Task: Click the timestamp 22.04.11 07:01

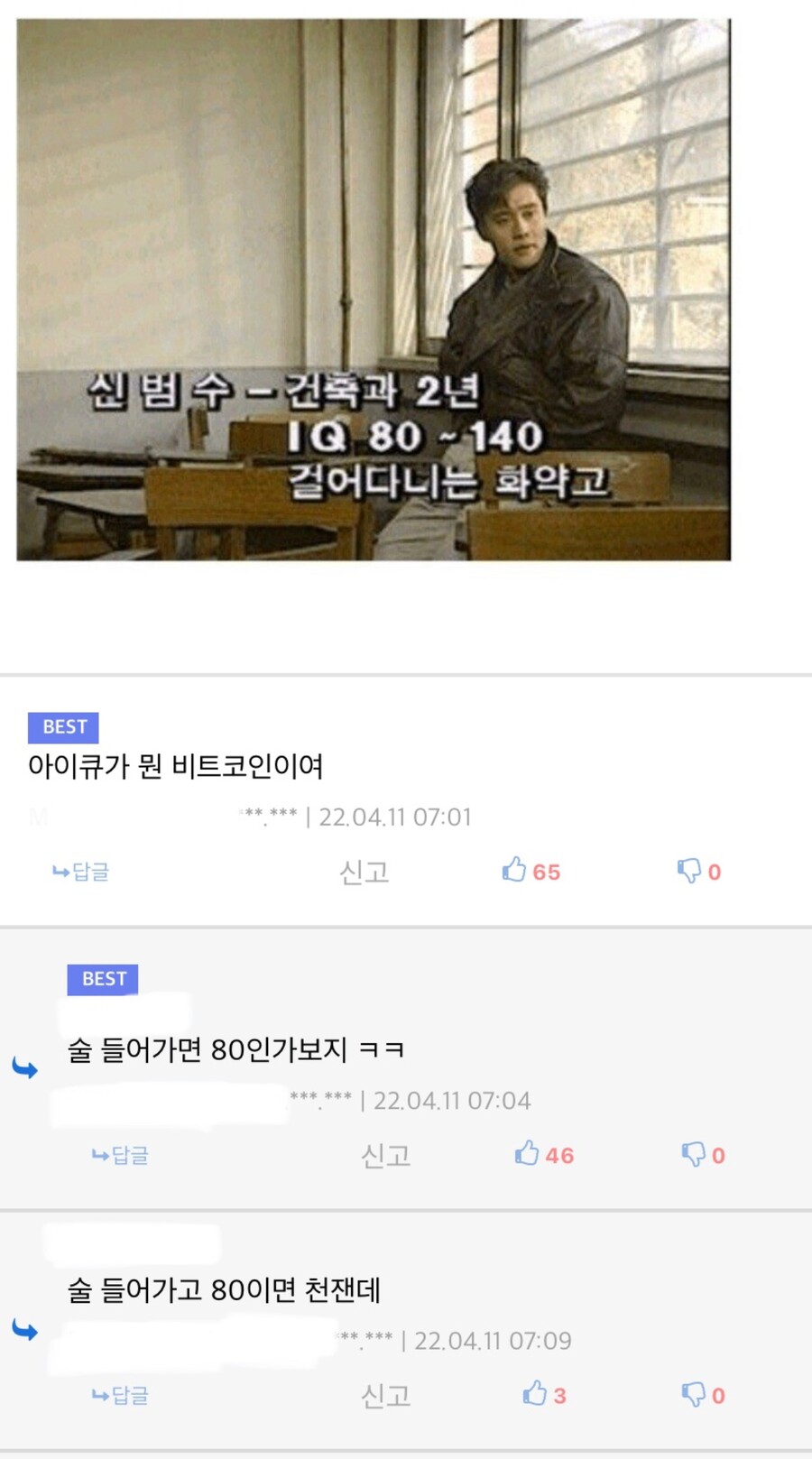Action: tap(395, 816)
